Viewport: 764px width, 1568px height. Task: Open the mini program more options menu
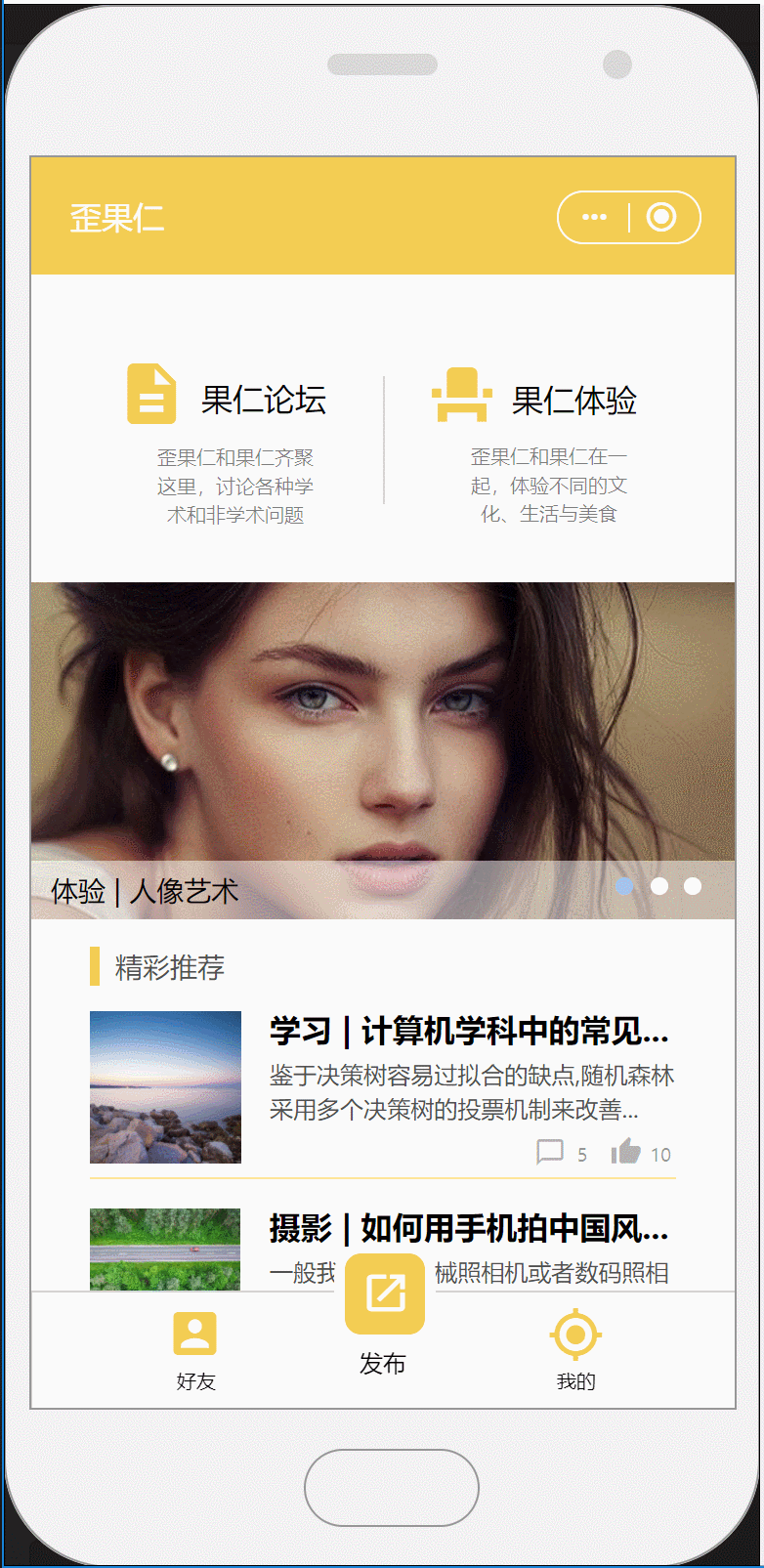click(594, 217)
